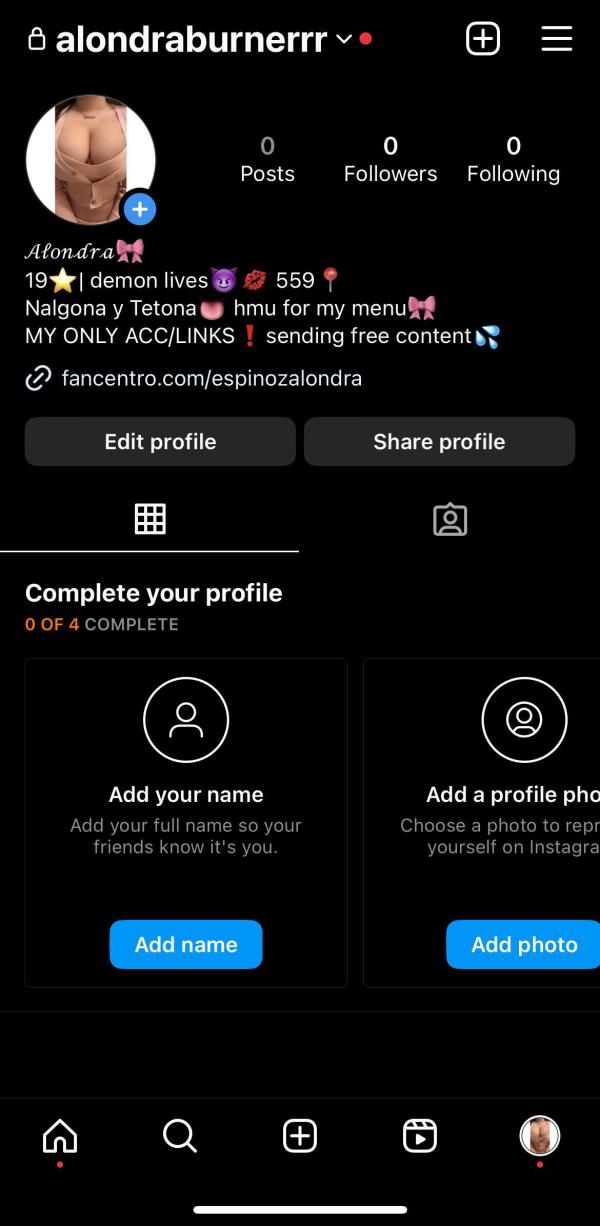Viewport: 600px width, 1226px height.
Task: View the Followers list
Action: coord(390,160)
